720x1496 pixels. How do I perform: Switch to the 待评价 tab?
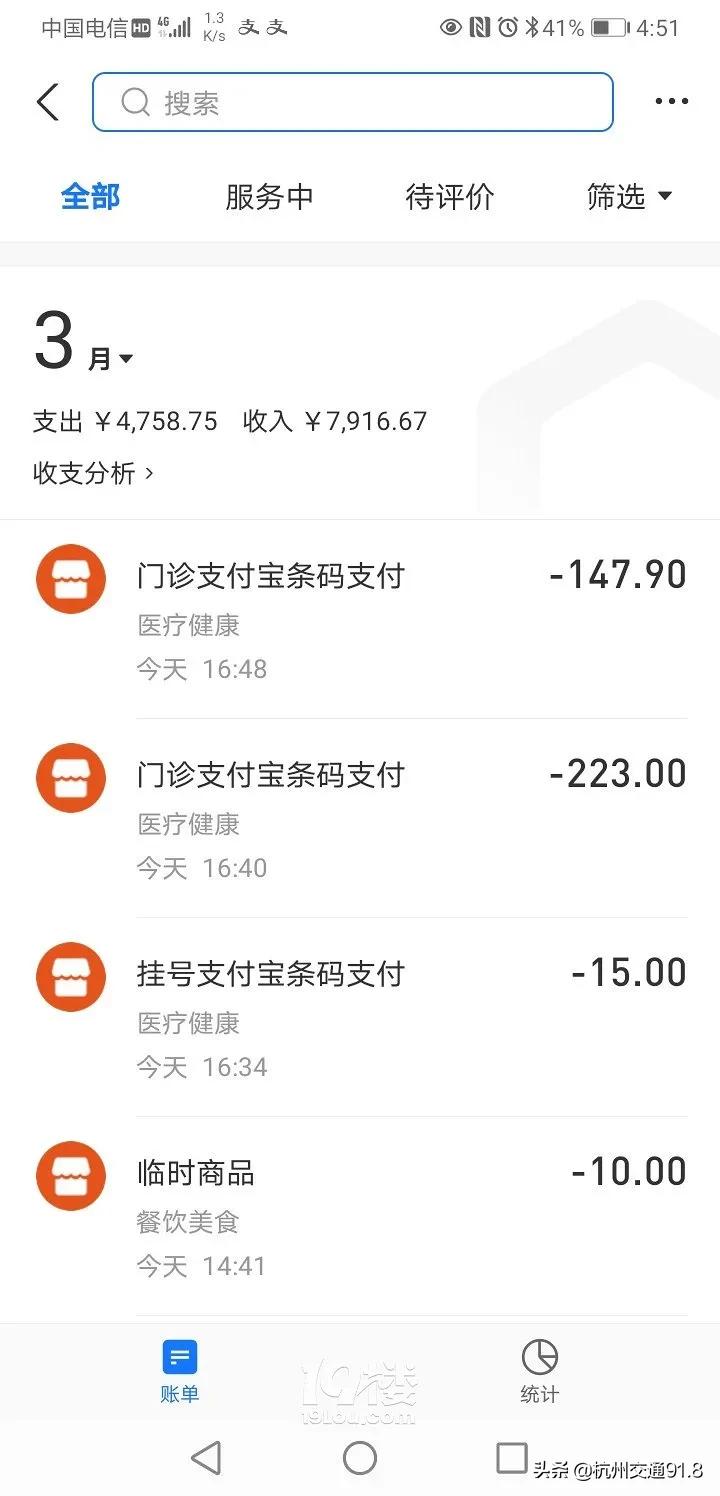pyautogui.click(x=450, y=197)
